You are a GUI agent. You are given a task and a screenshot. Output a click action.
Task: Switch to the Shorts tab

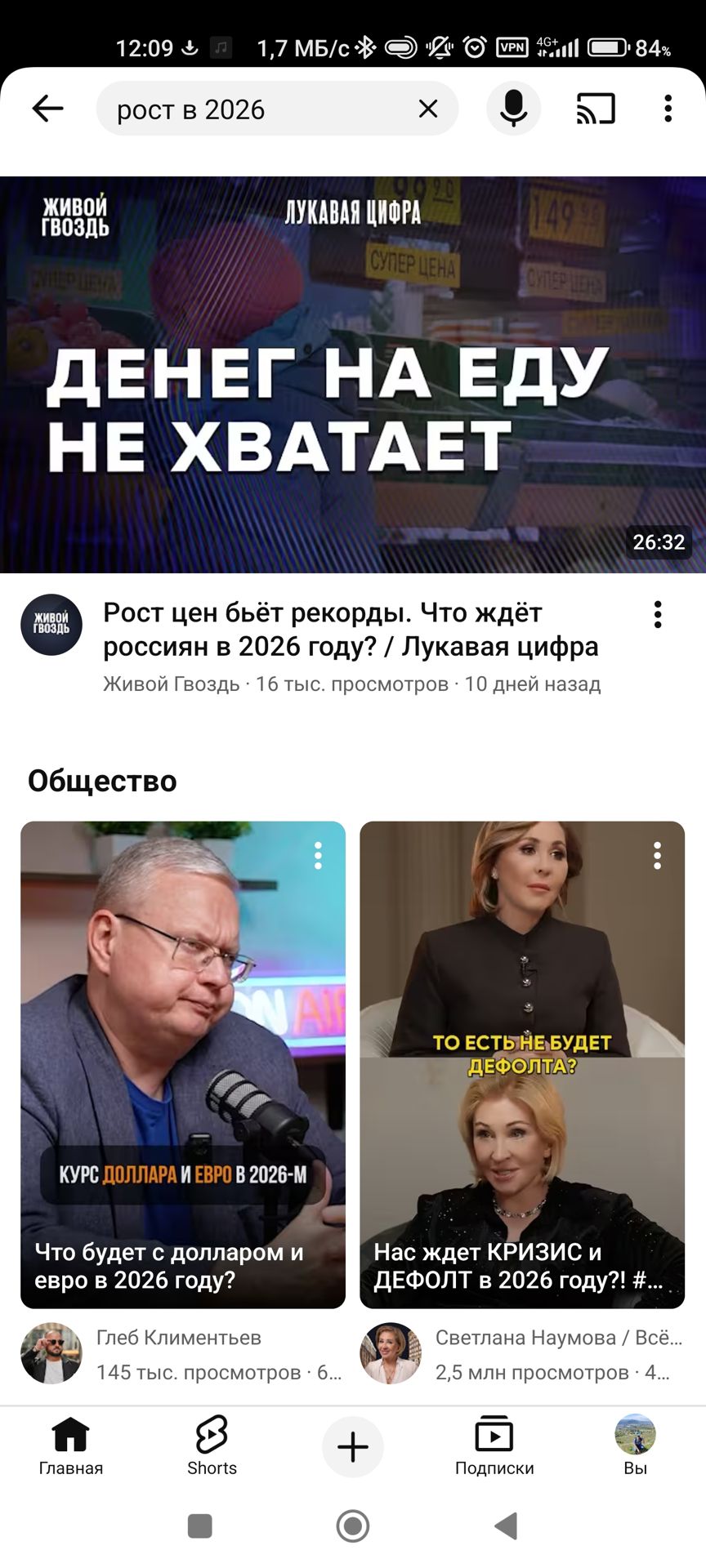click(212, 1446)
